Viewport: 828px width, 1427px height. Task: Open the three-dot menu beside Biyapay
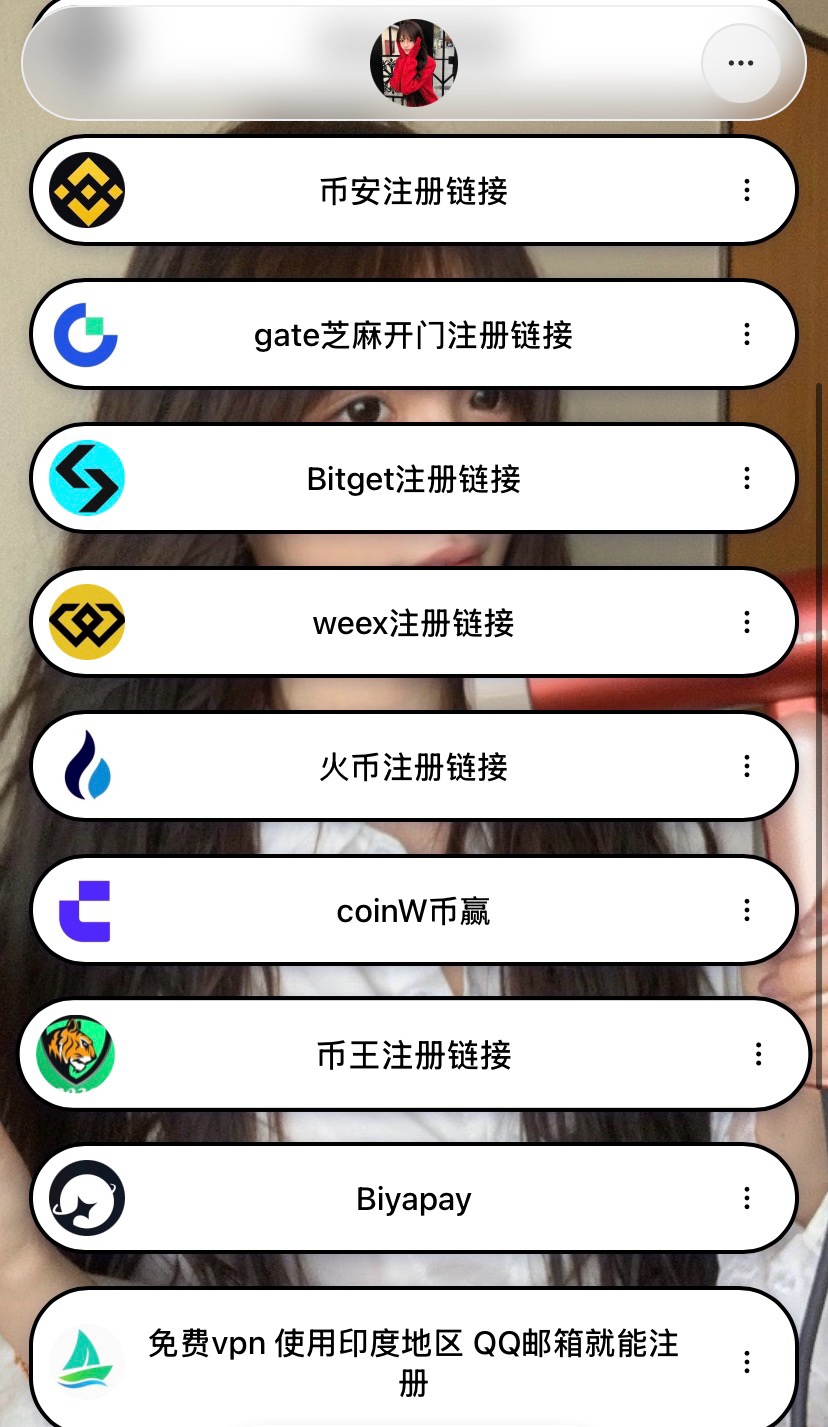click(x=746, y=1198)
